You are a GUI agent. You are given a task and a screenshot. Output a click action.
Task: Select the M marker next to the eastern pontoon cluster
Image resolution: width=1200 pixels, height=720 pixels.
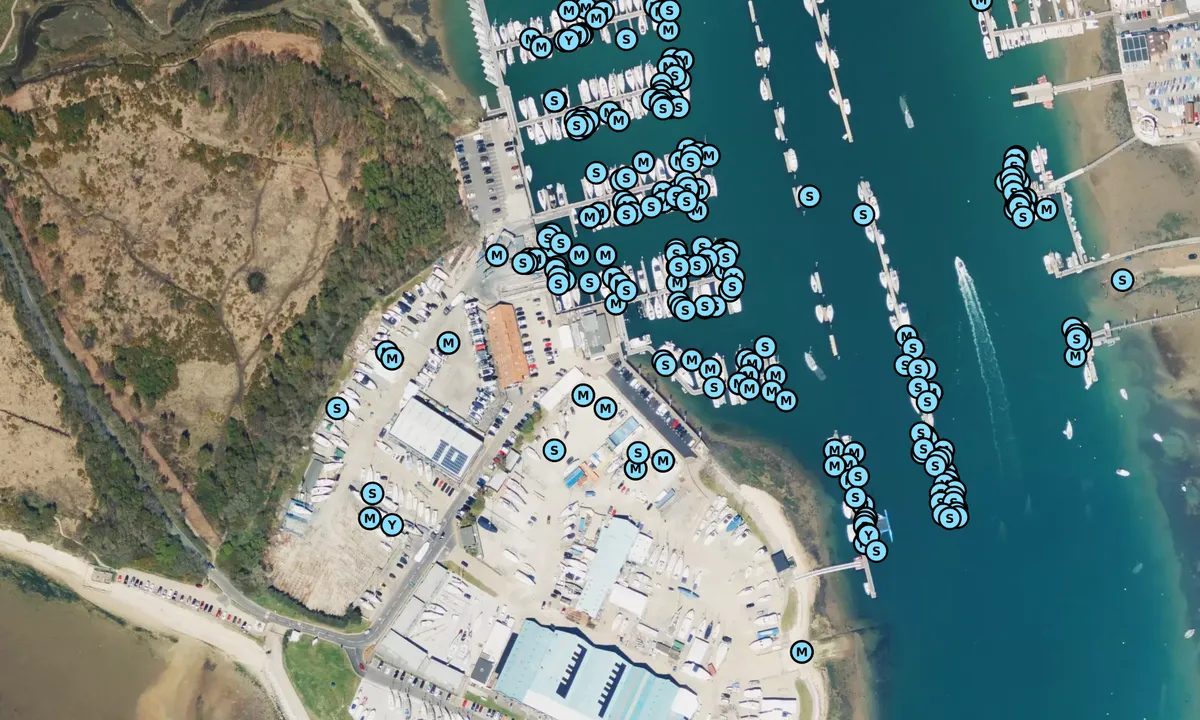tap(1046, 209)
